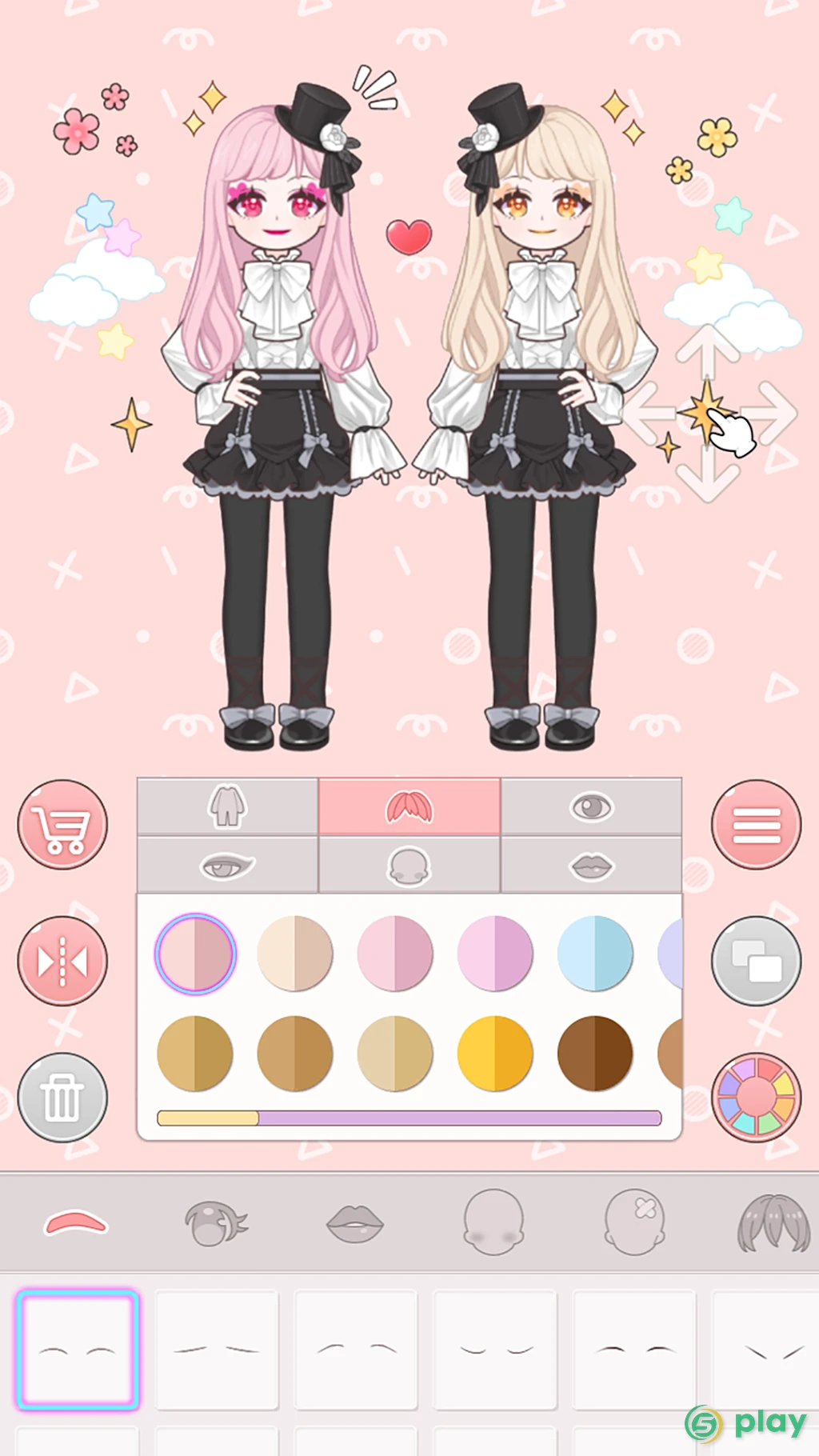Pick the dark brown color swatch
This screenshot has height=1456, width=819.
[x=595, y=1054]
